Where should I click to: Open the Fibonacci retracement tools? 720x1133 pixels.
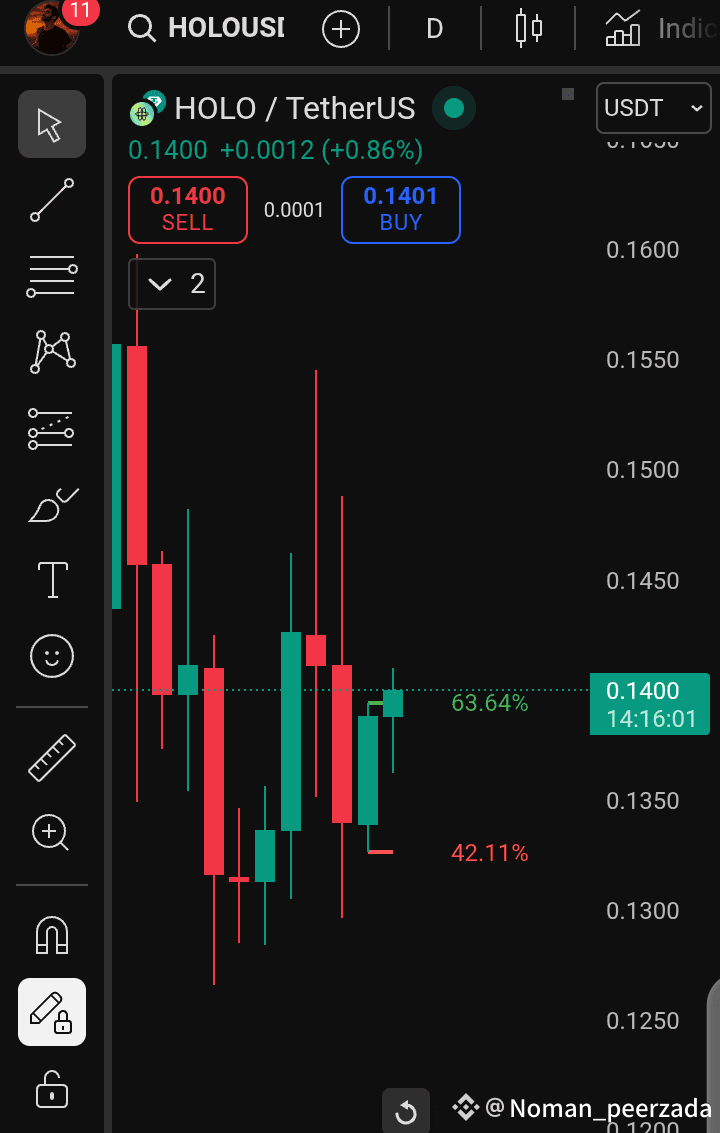coord(52,276)
